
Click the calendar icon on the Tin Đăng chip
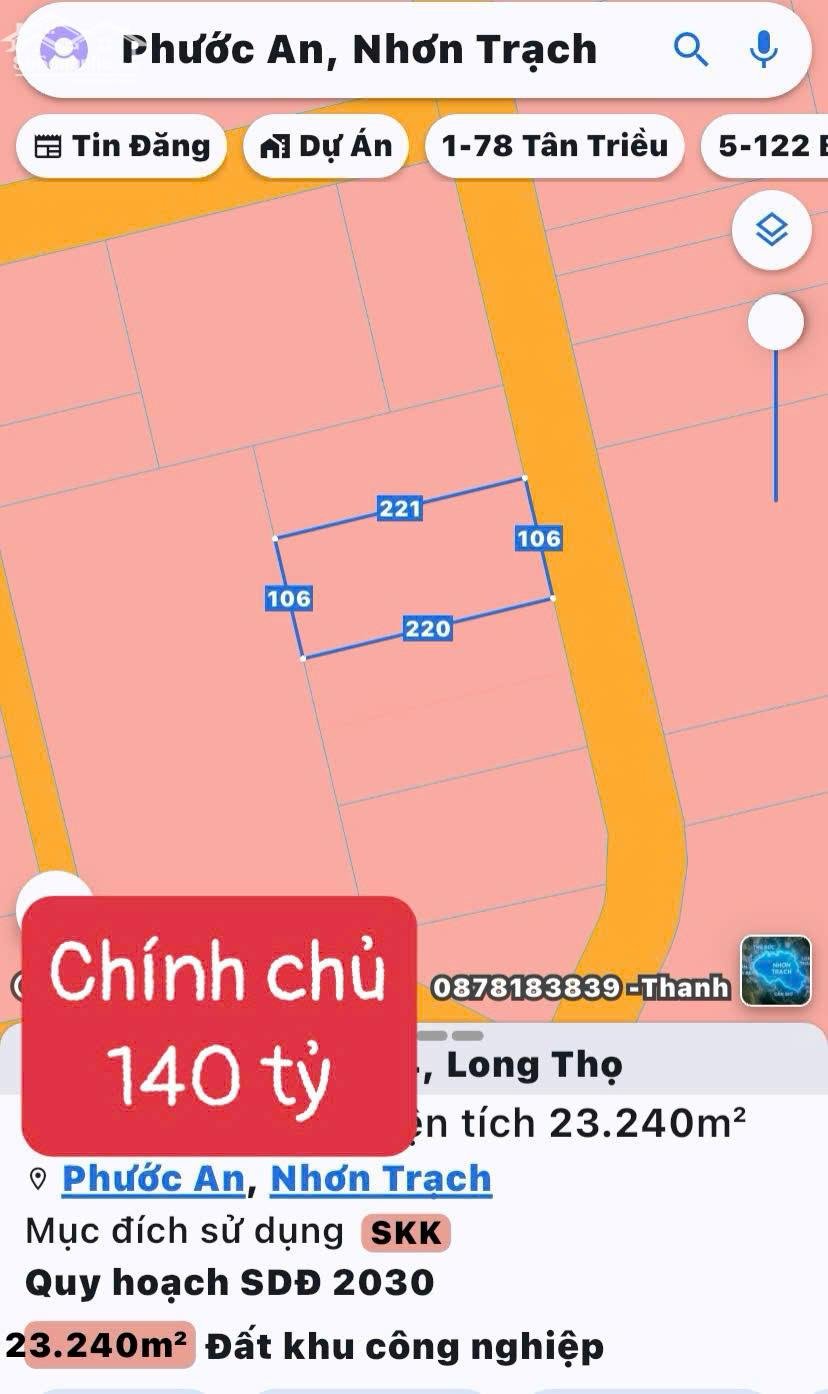click(48, 145)
